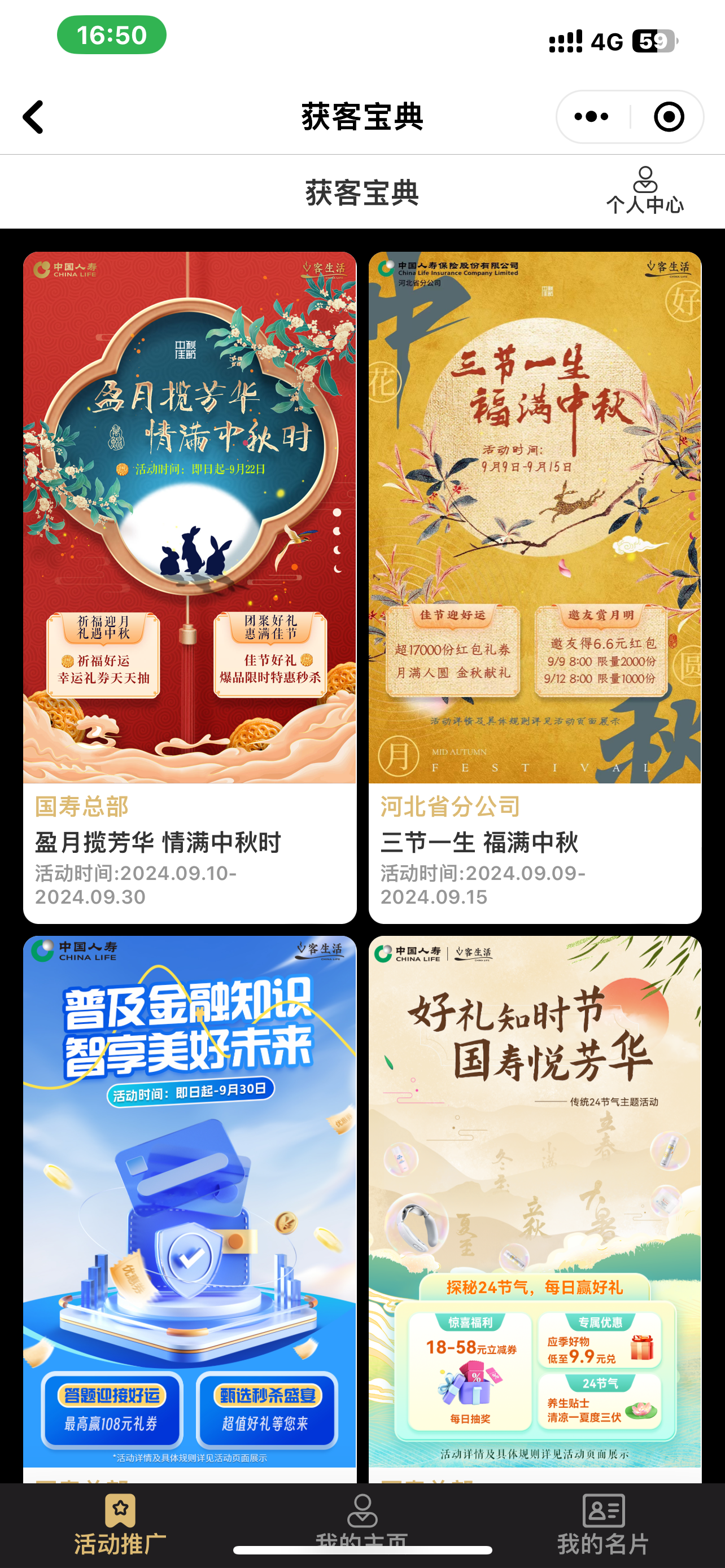Image resolution: width=725 pixels, height=1568 pixels.
Task: Switch to the 我的名片 tab
Action: point(603,1526)
